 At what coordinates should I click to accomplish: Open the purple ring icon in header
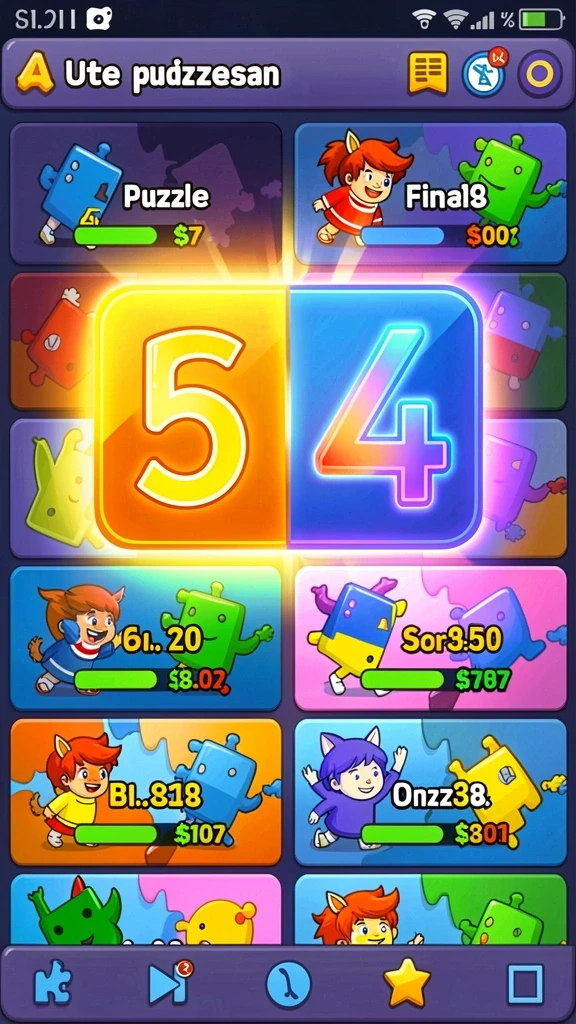539,74
